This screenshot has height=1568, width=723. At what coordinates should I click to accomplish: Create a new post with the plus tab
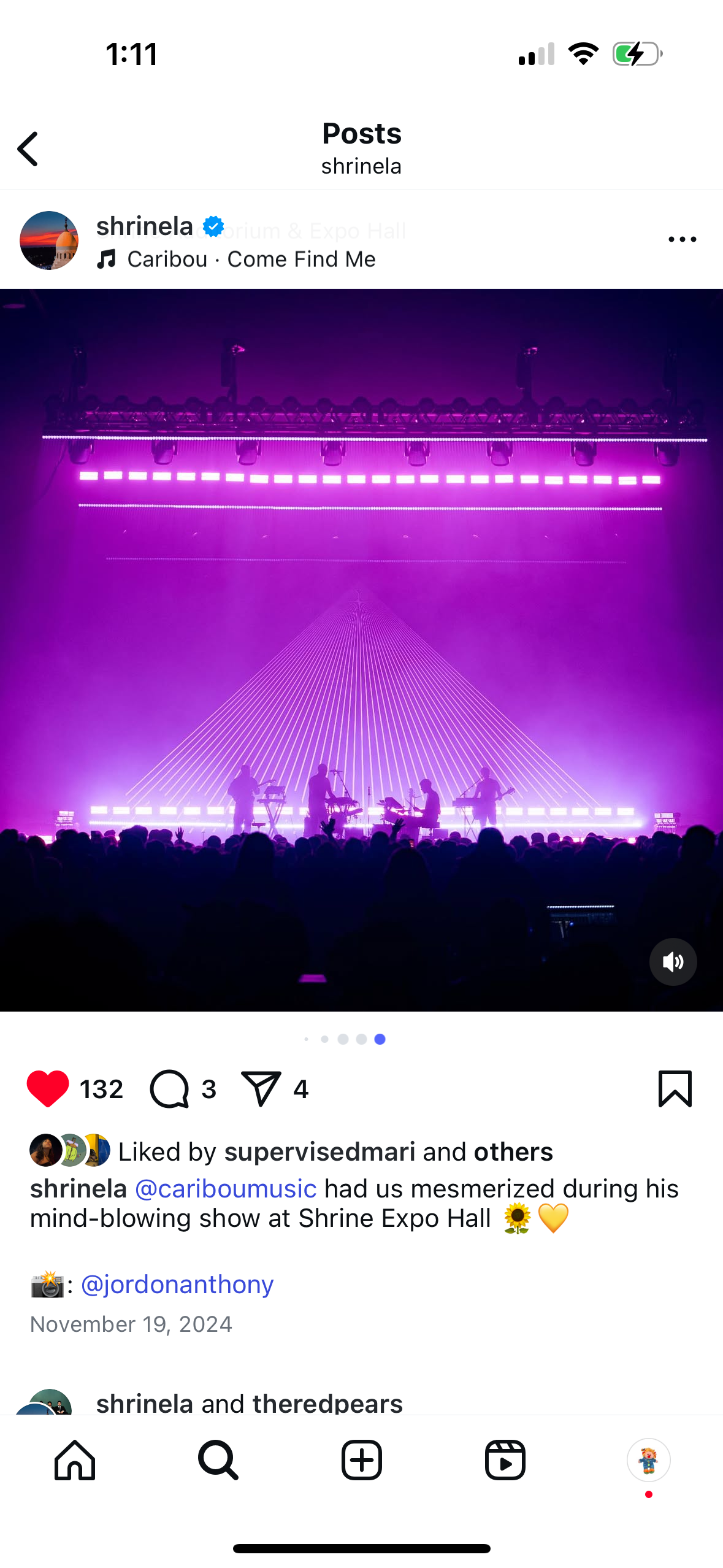click(361, 1460)
